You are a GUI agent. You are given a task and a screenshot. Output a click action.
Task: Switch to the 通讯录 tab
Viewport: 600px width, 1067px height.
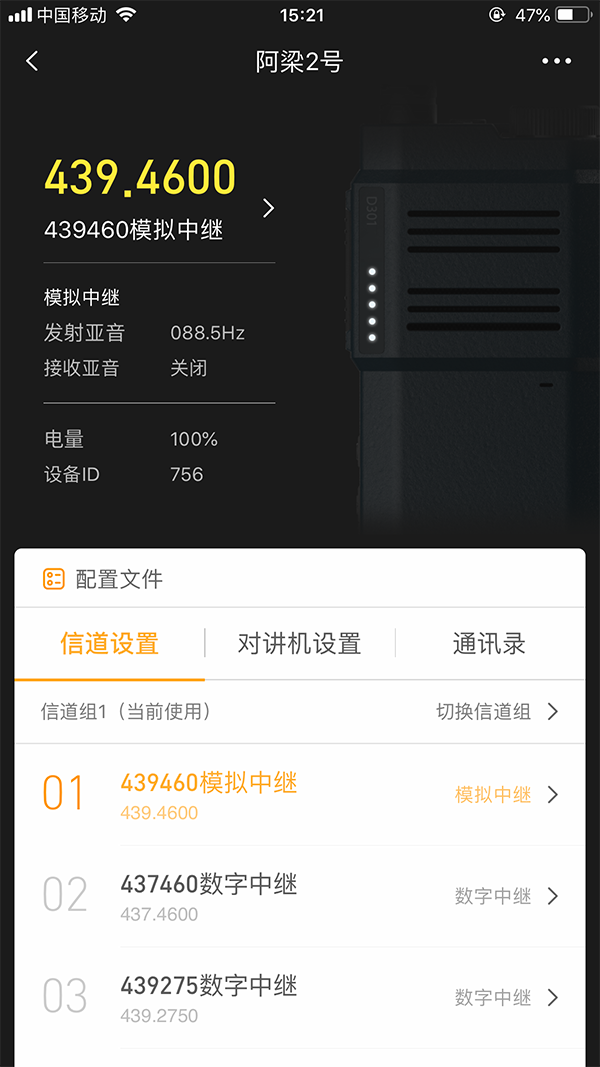click(489, 644)
